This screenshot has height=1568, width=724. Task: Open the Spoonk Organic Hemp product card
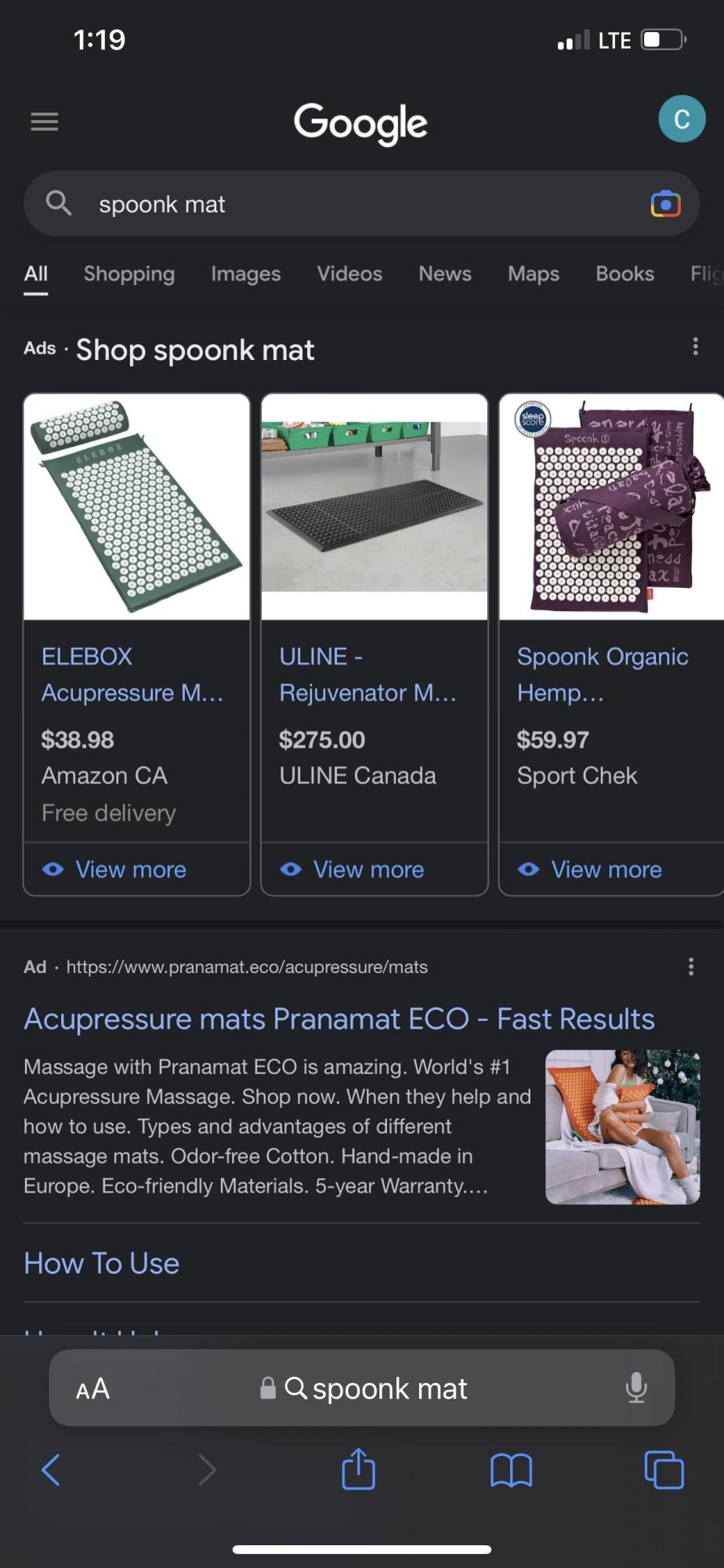603,675
